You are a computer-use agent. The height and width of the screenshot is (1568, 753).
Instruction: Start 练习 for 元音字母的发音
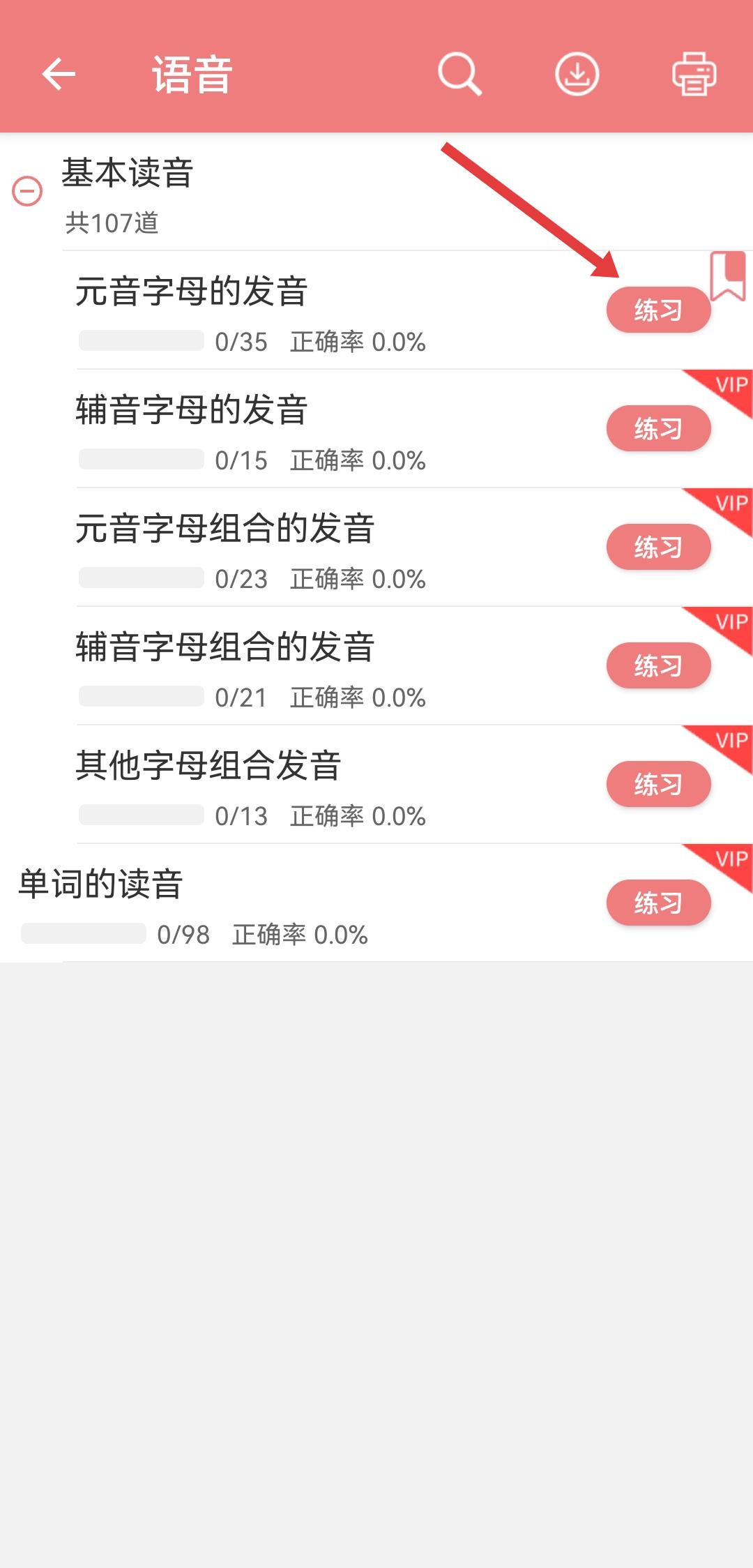(658, 310)
